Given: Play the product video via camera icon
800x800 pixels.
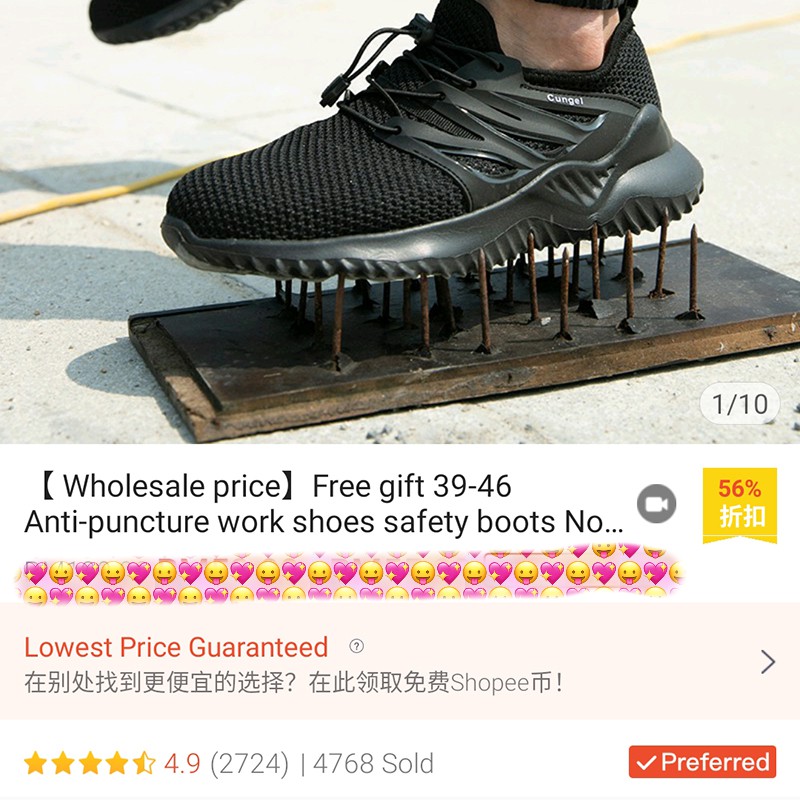Looking at the screenshot, I should click(656, 504).
